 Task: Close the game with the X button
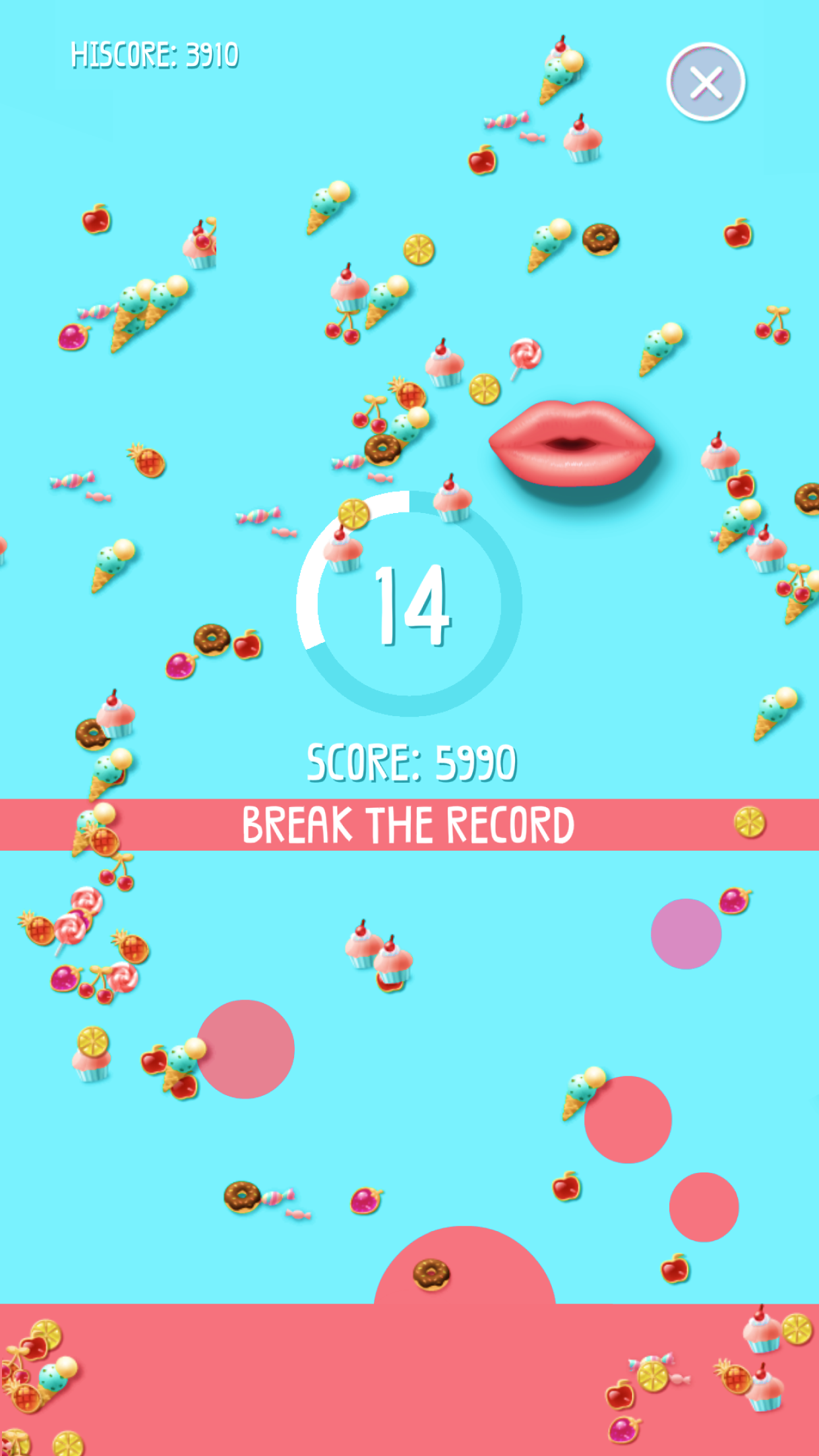(x=706, y=82)
